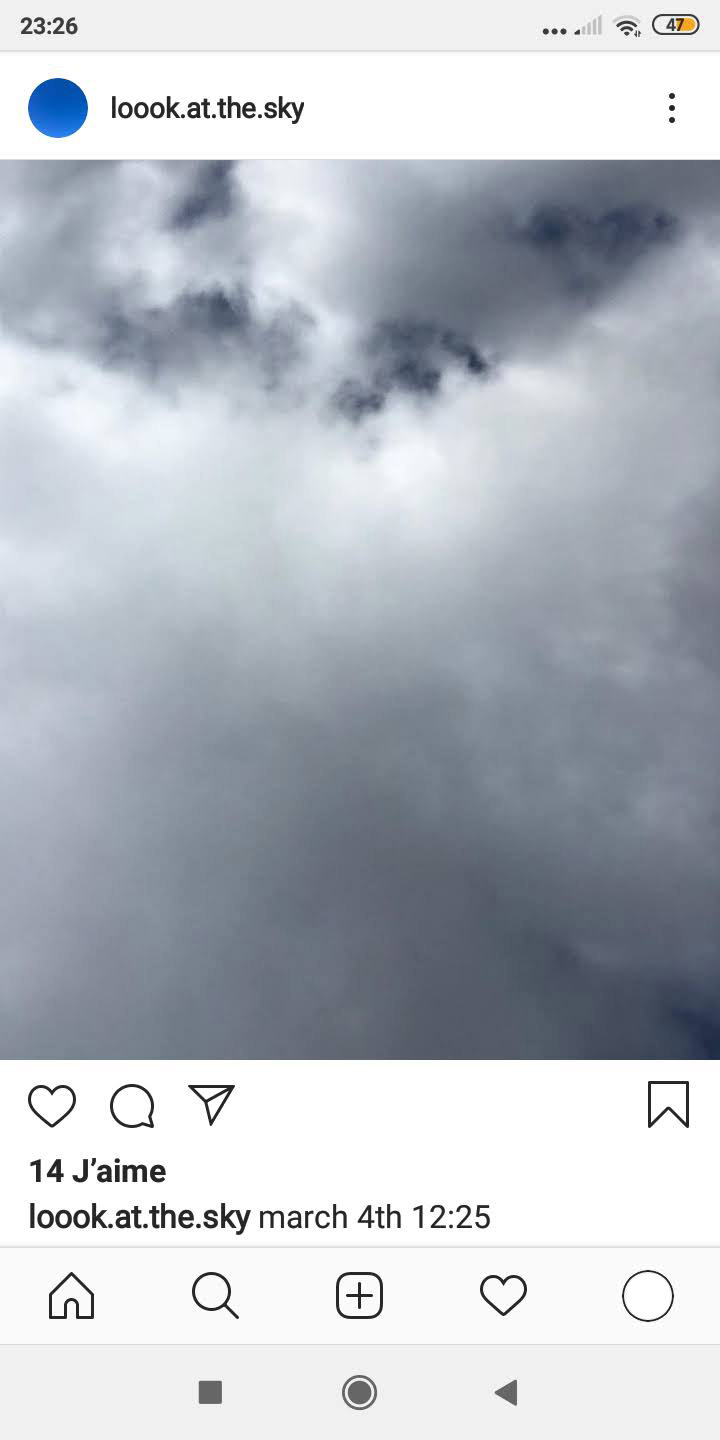Viewport: 720px width, 1440px height.
Task: Switch to the Search tab
Action: [215, 1296]
